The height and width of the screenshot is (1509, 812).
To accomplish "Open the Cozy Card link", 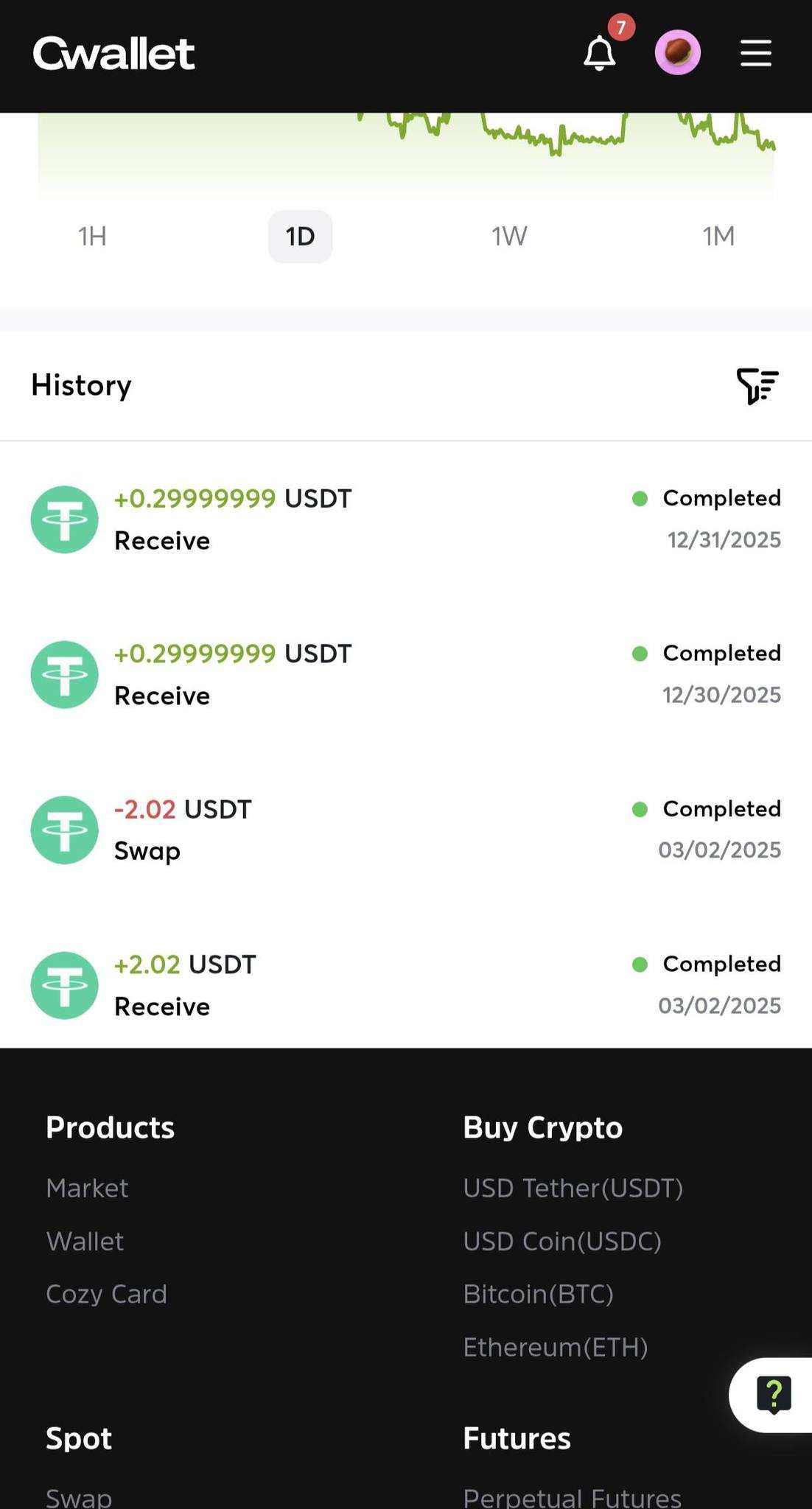I will coord(106,1294).
